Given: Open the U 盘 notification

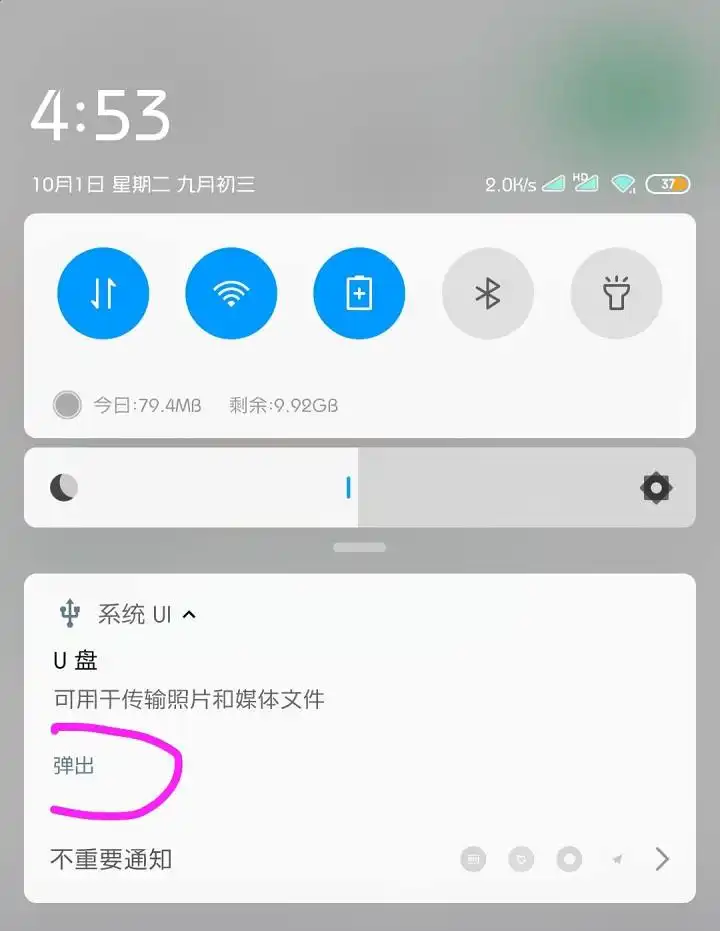Looking at the screenshot, I should pyautogui.click(x=188, y=682).
